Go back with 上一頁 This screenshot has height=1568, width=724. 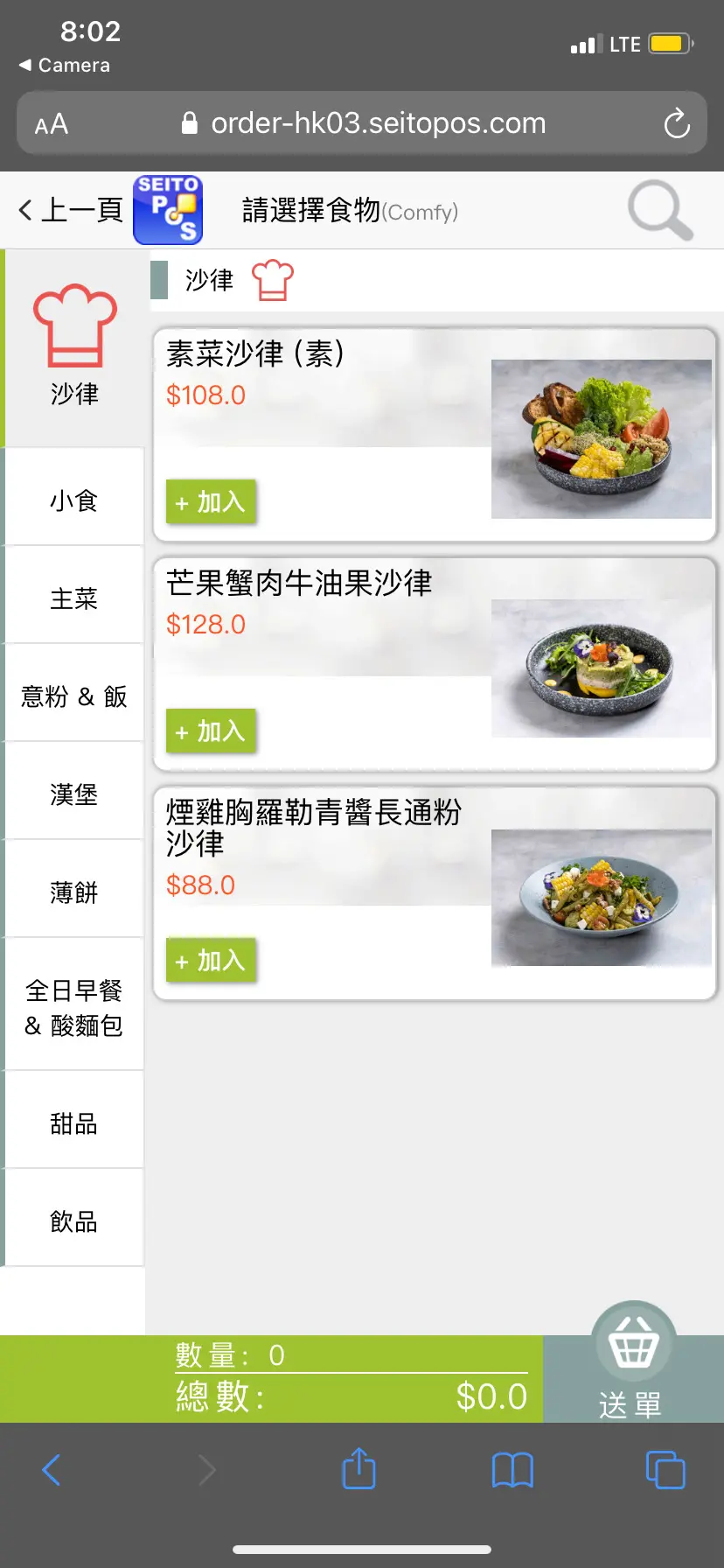pyautogui.click(x=72, y=210)
